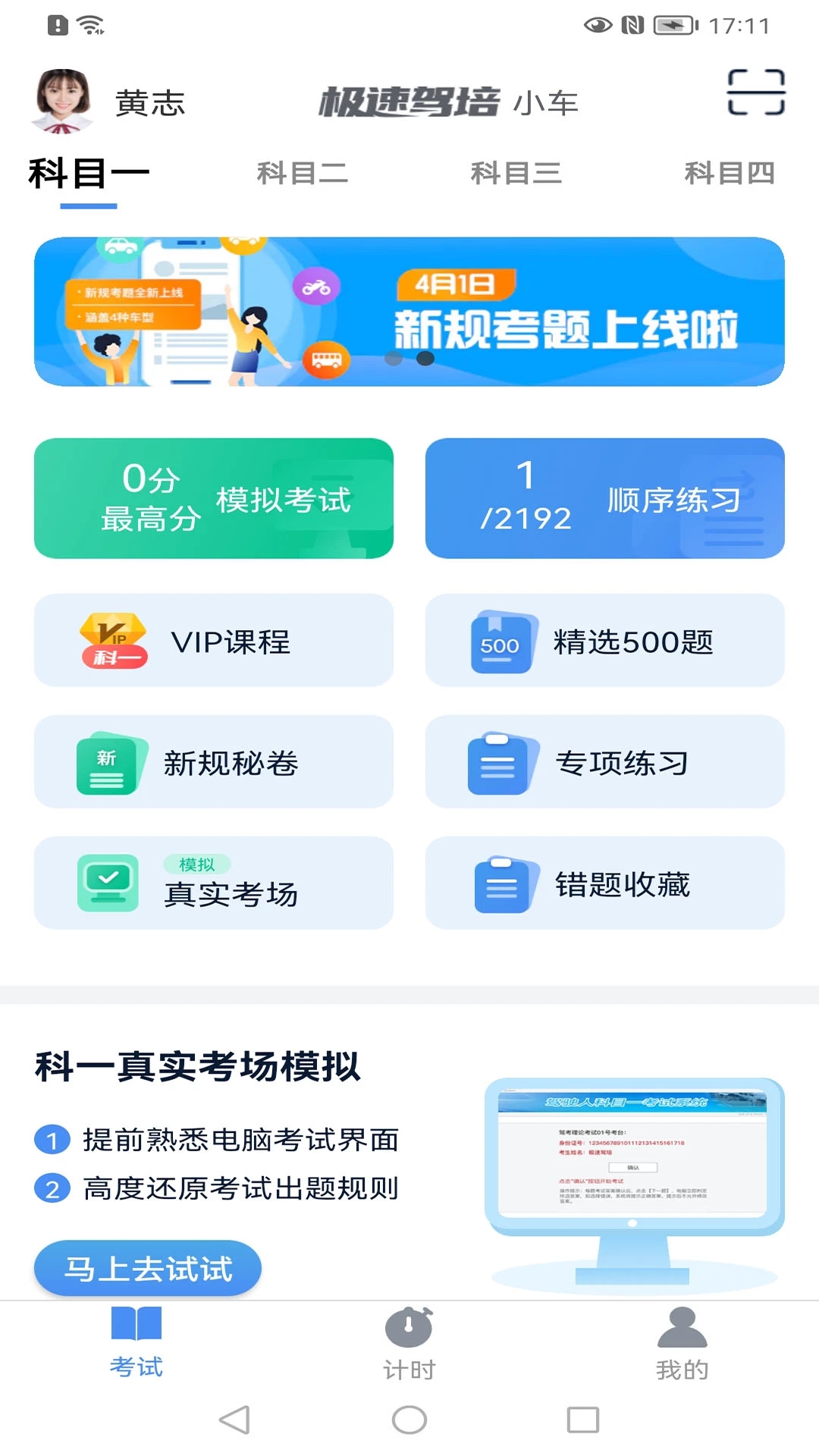
Task: Switch to the 科目二 tab
Action: click(302, 174)
